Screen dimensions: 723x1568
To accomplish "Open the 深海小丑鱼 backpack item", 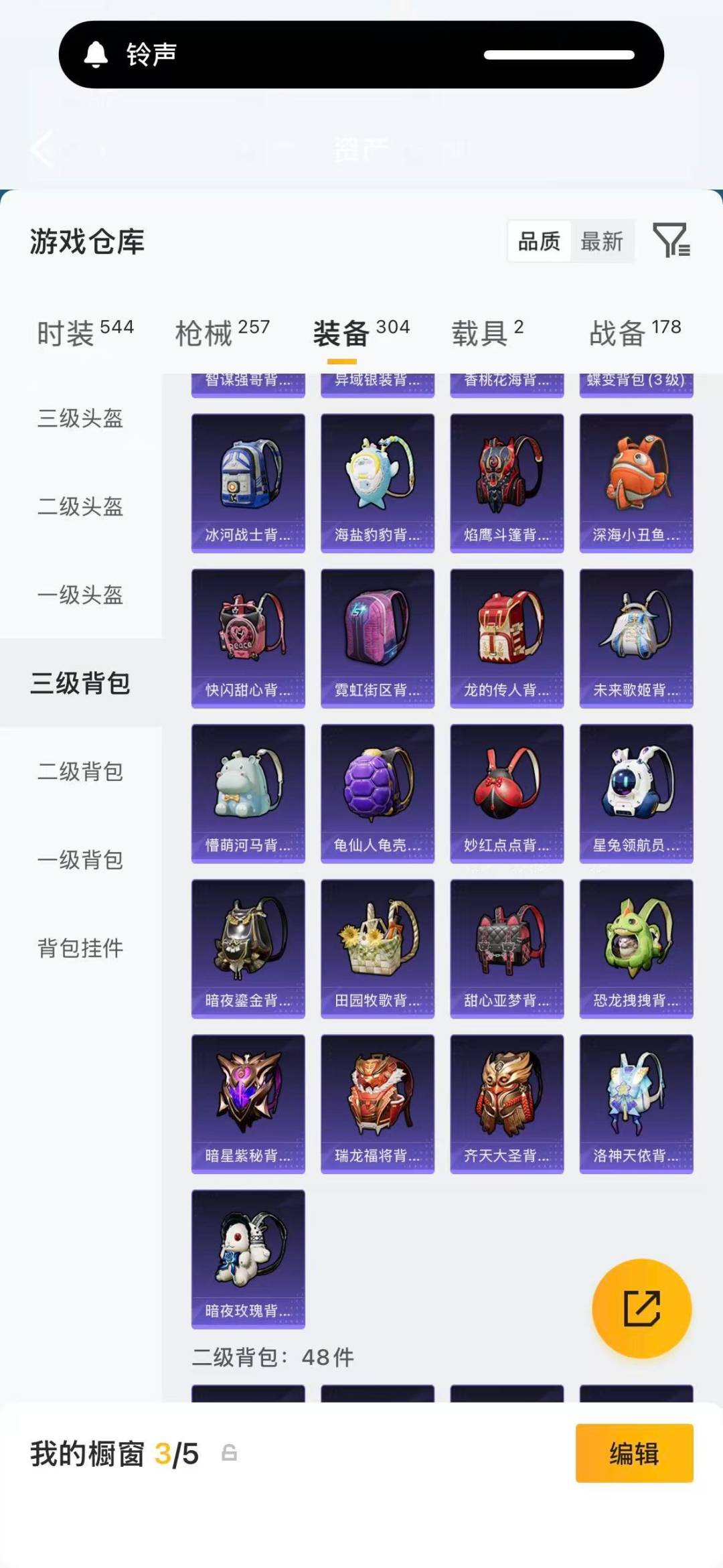I will [x=636, y=481].
